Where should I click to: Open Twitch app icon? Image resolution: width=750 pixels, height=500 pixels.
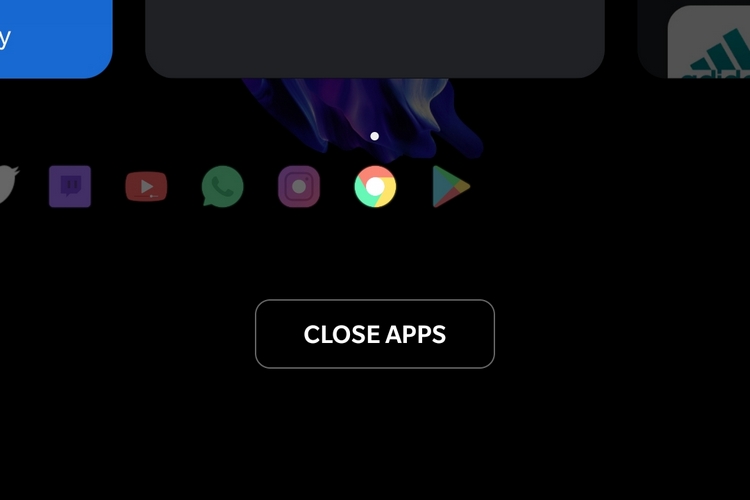[x=70, y=187]
